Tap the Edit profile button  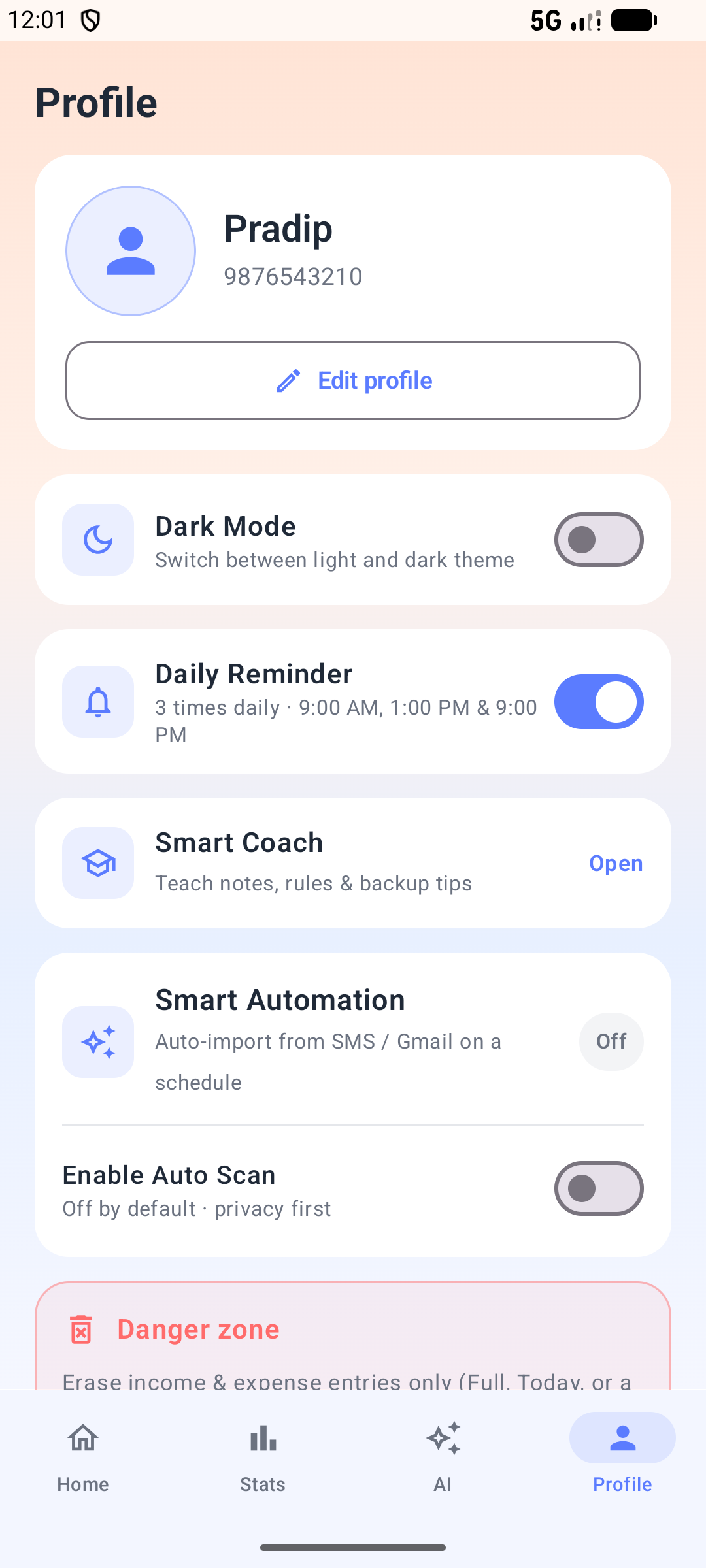(x=353, y=380)
